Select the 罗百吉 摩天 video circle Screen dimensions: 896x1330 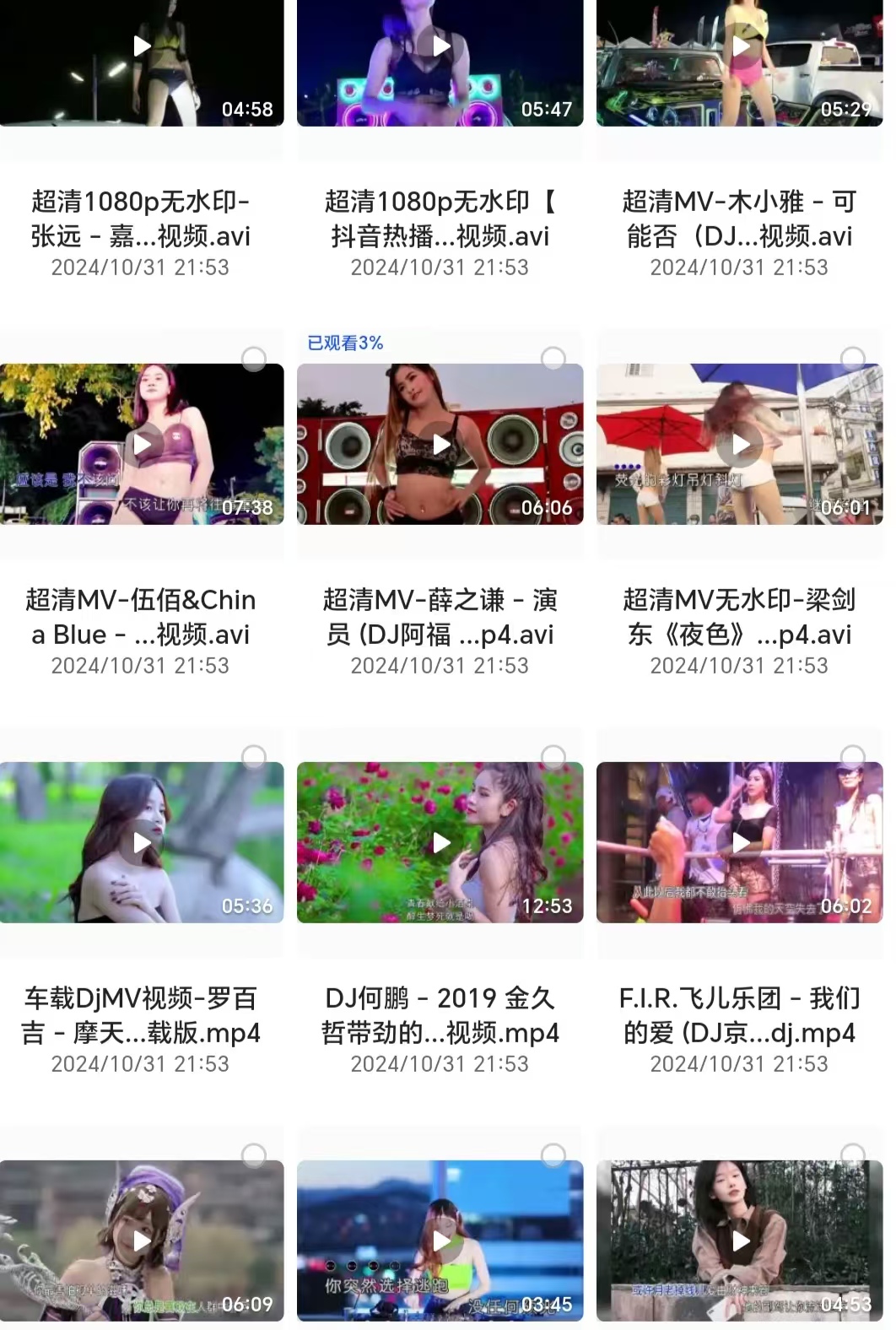[254, 757]
